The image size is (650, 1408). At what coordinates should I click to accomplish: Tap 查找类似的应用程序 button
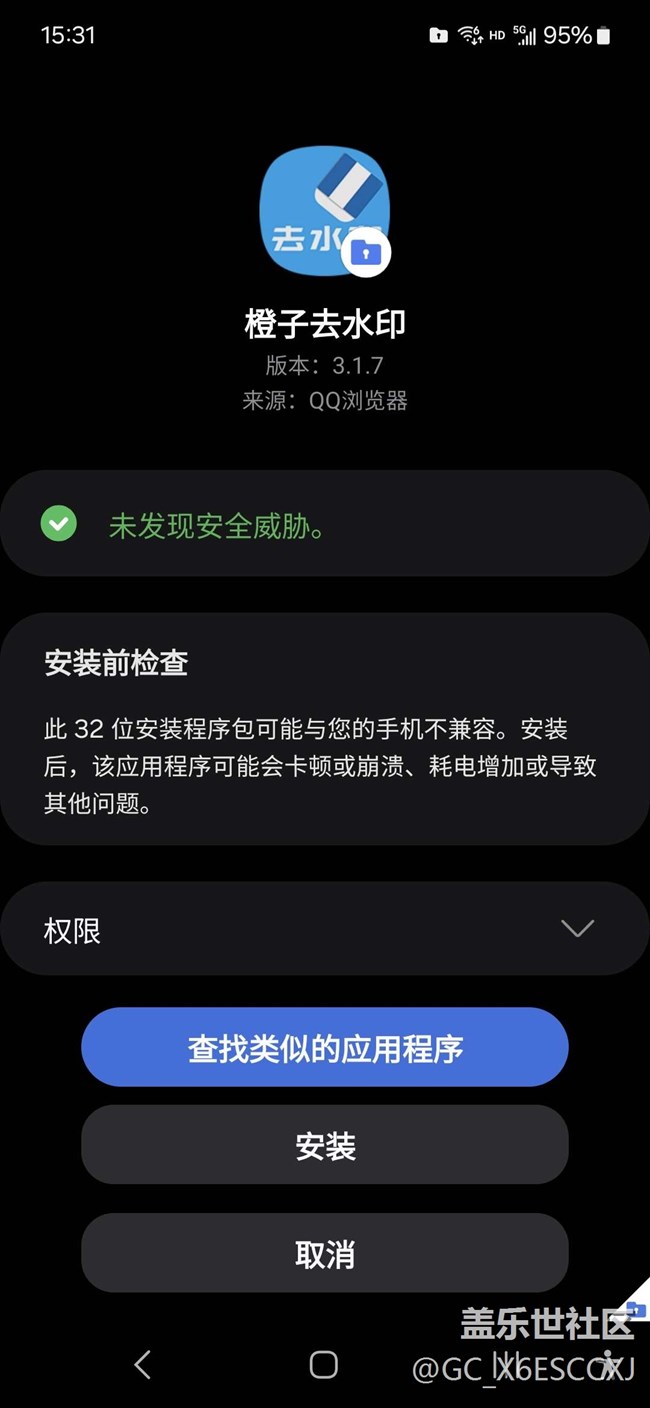click(x=325, y=1048)
